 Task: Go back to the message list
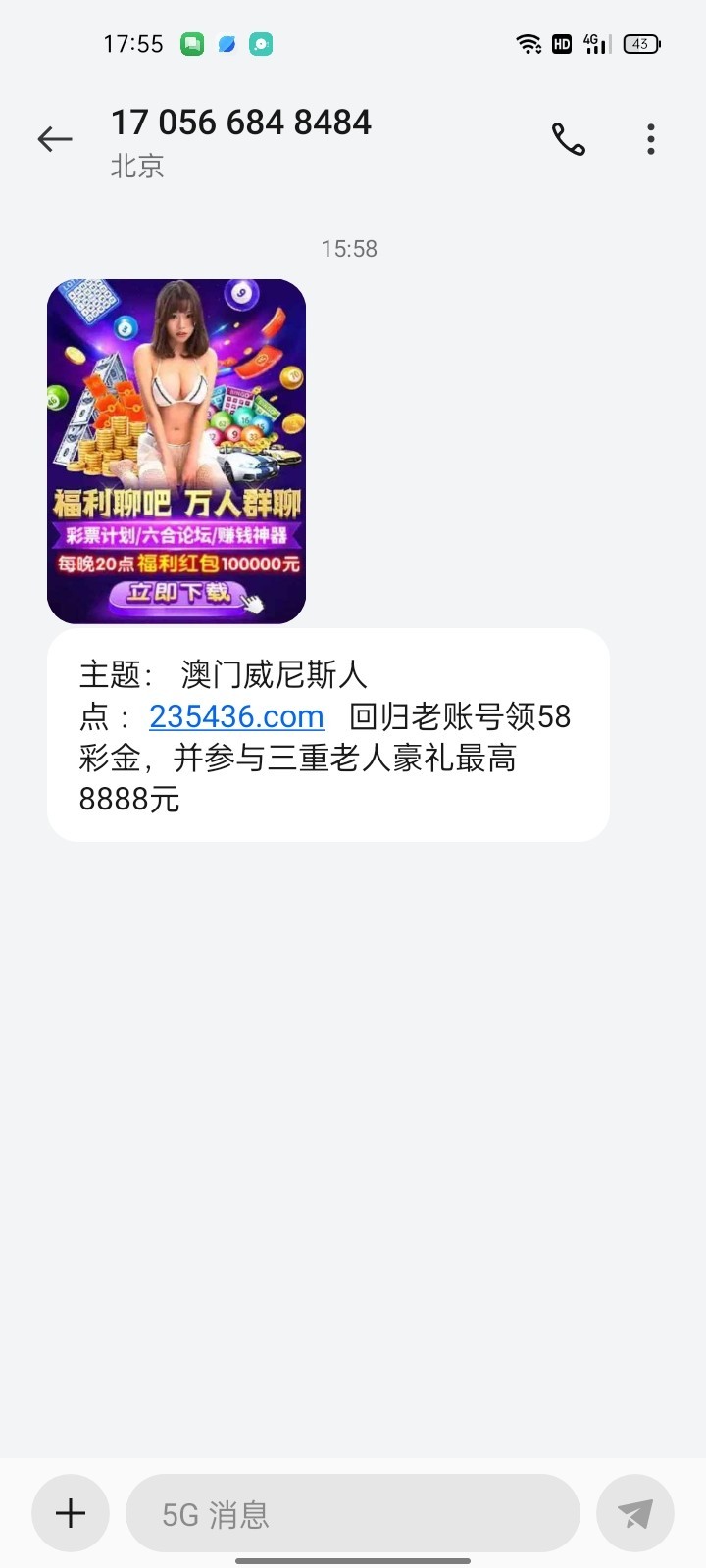point(55,140)
